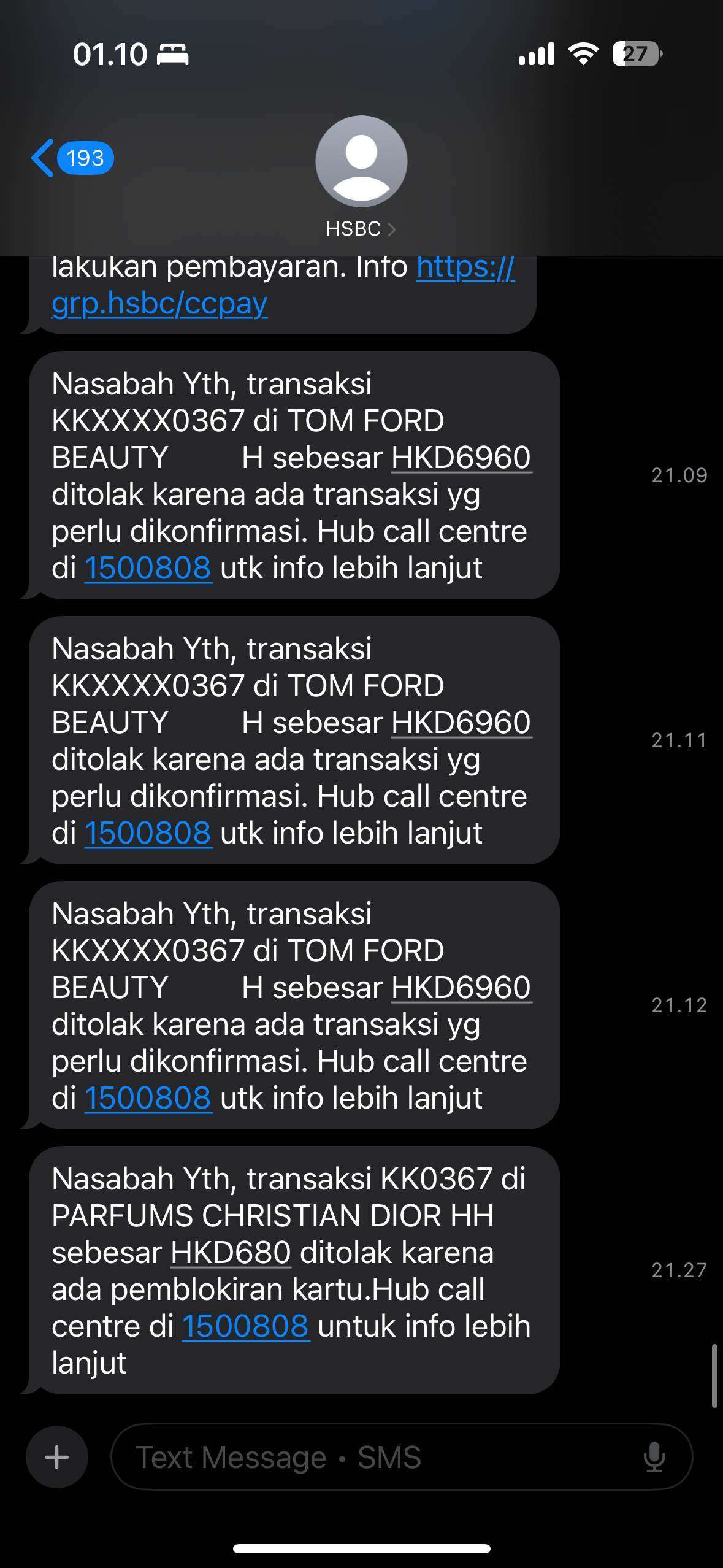The width and height of the screenshot is (723, 1568).
Task: Tap 1500808 in the 21.09 message
Action: click(148, 567)
